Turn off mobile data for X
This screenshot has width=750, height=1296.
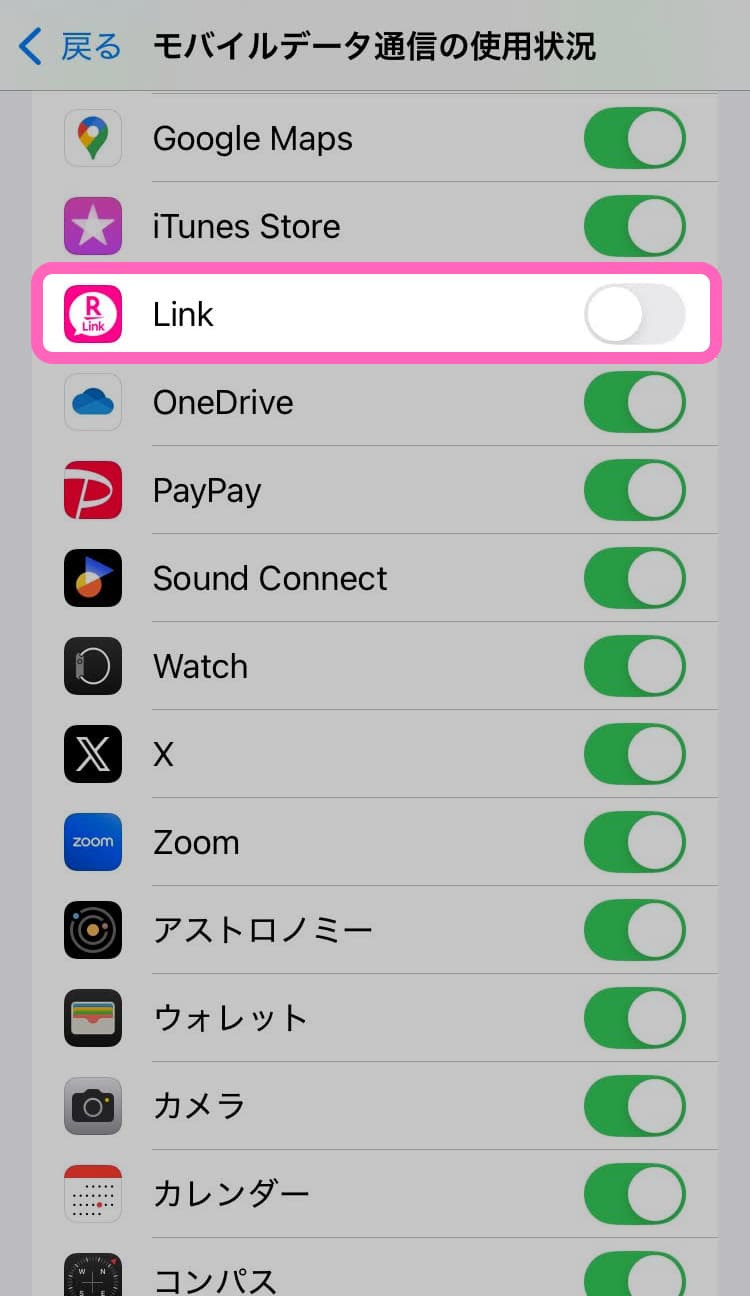click(x=634, y=754)
